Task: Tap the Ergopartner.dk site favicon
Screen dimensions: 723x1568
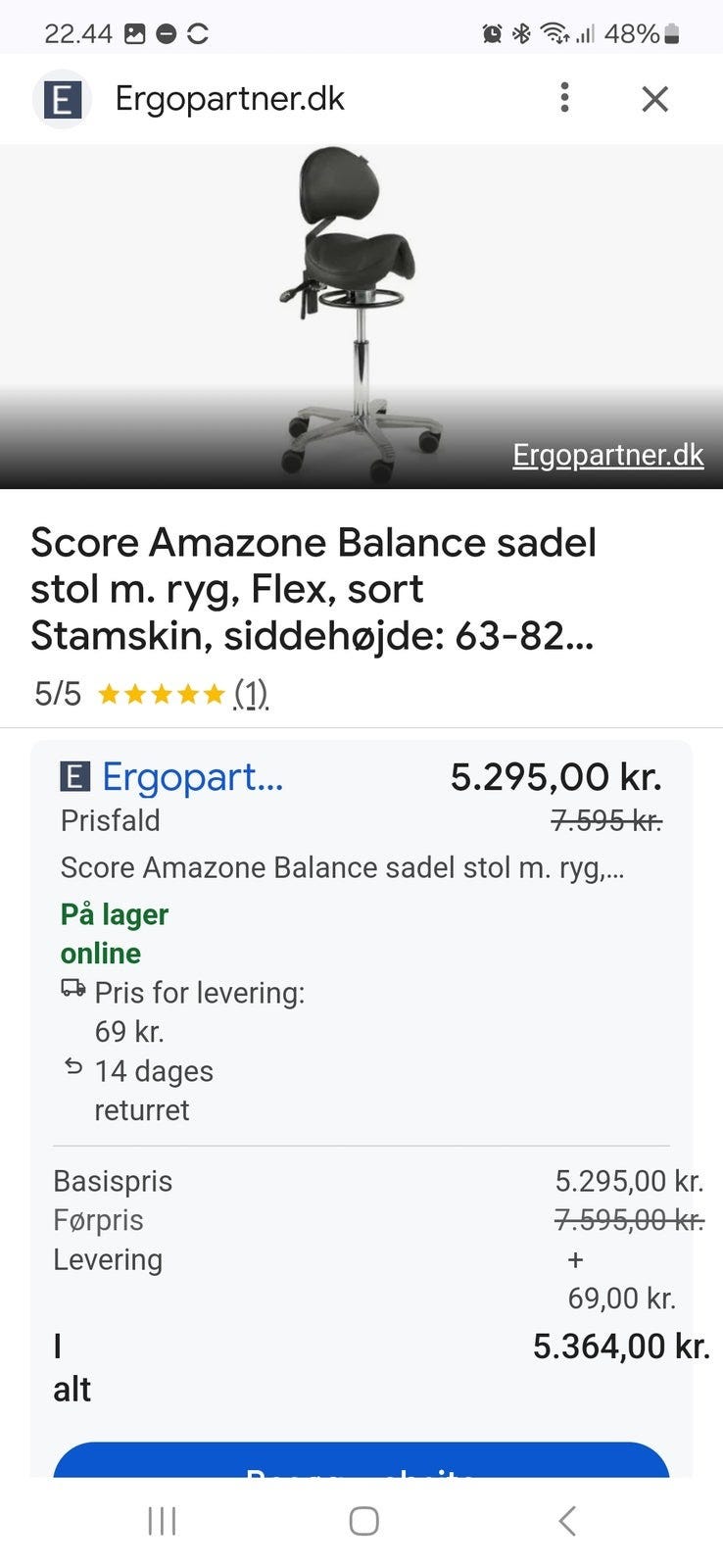Action: [x=61, y=98]
